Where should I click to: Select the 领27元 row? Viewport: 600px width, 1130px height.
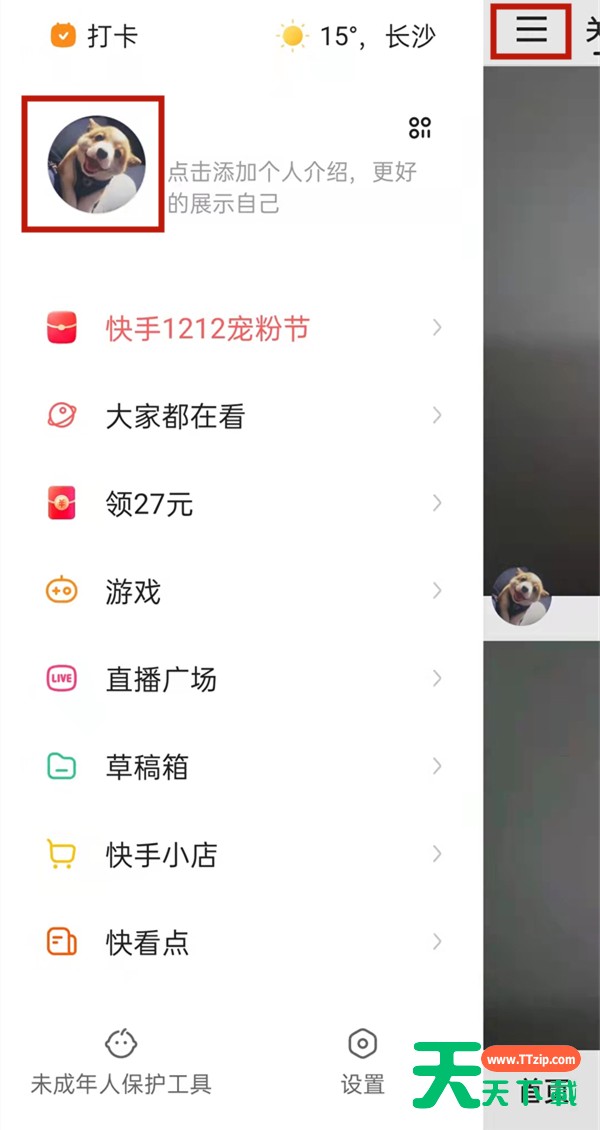click(x=243, y=504)
